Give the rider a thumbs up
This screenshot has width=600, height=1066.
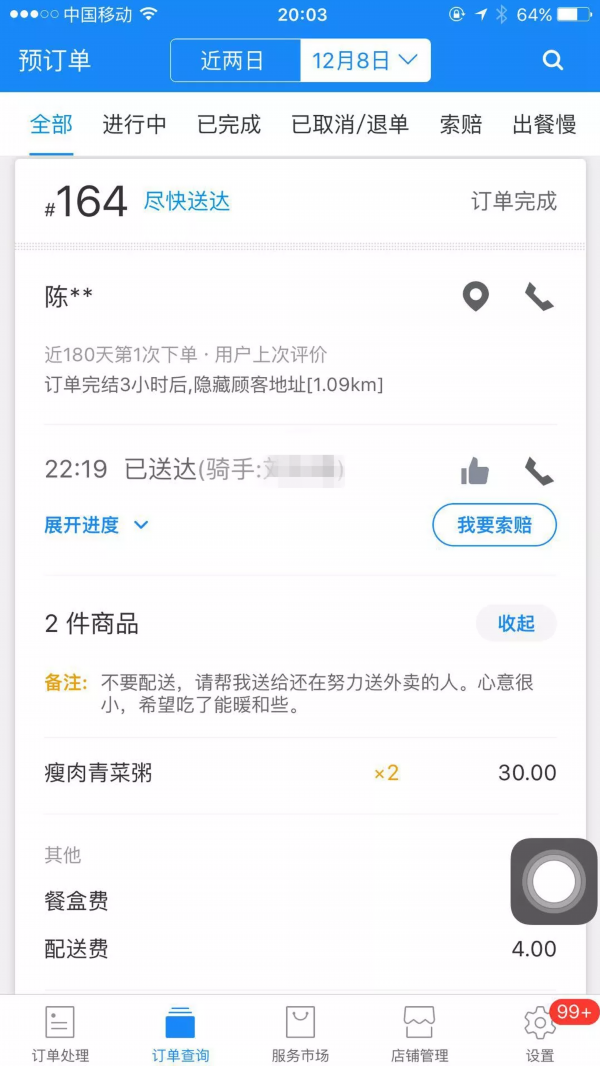tap(475, 470)
